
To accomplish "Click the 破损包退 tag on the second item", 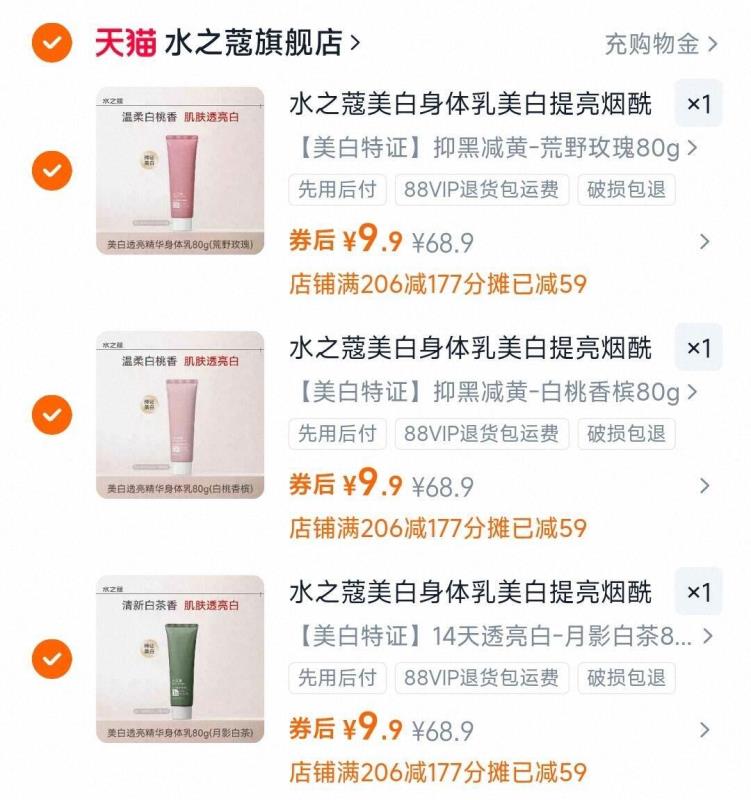I will tap(624, 435).
